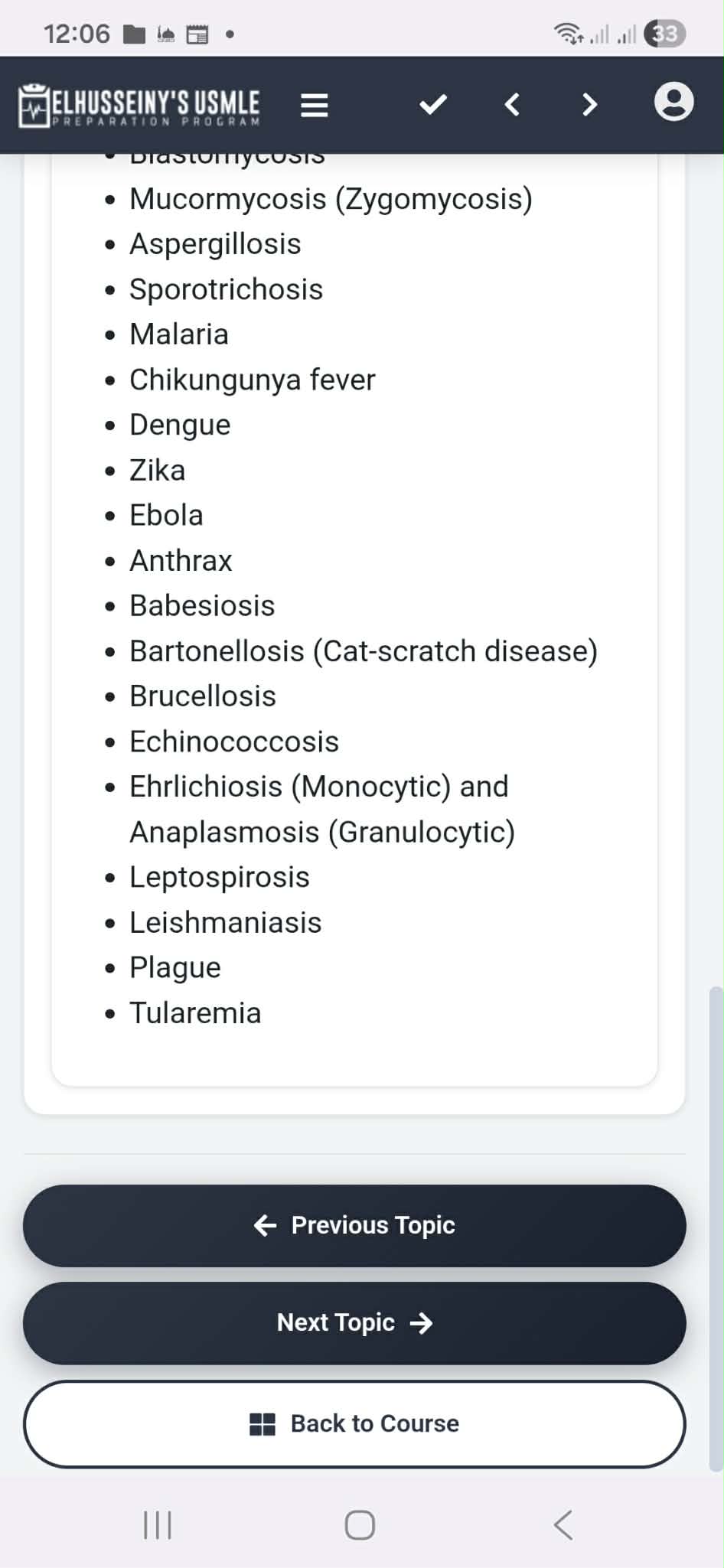This screenshot has width=724, height=1568.
Task: Tap the Next Topic button
Action: point(354,1322)
